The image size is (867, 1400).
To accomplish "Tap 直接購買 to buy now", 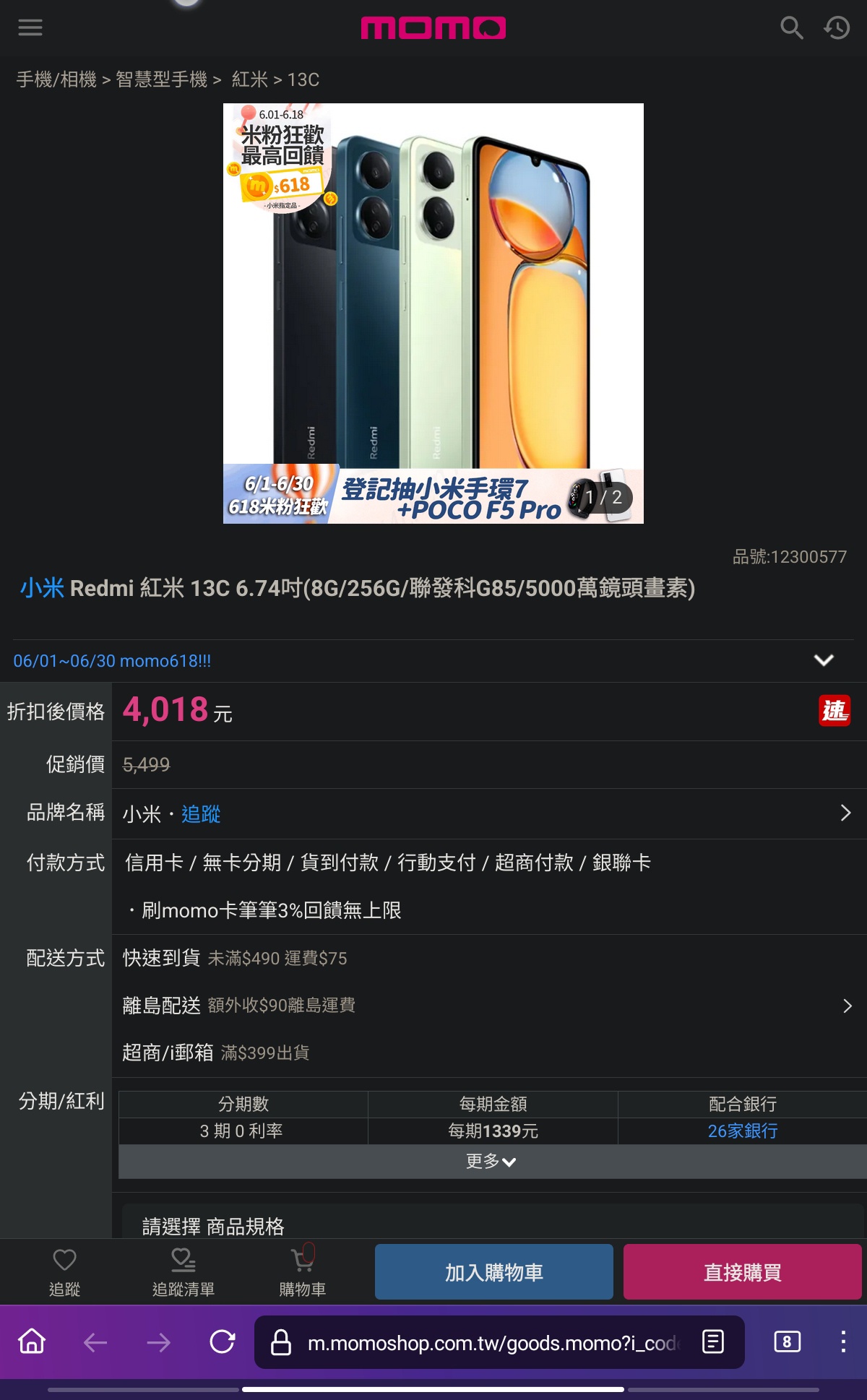I will point(743,1272).
